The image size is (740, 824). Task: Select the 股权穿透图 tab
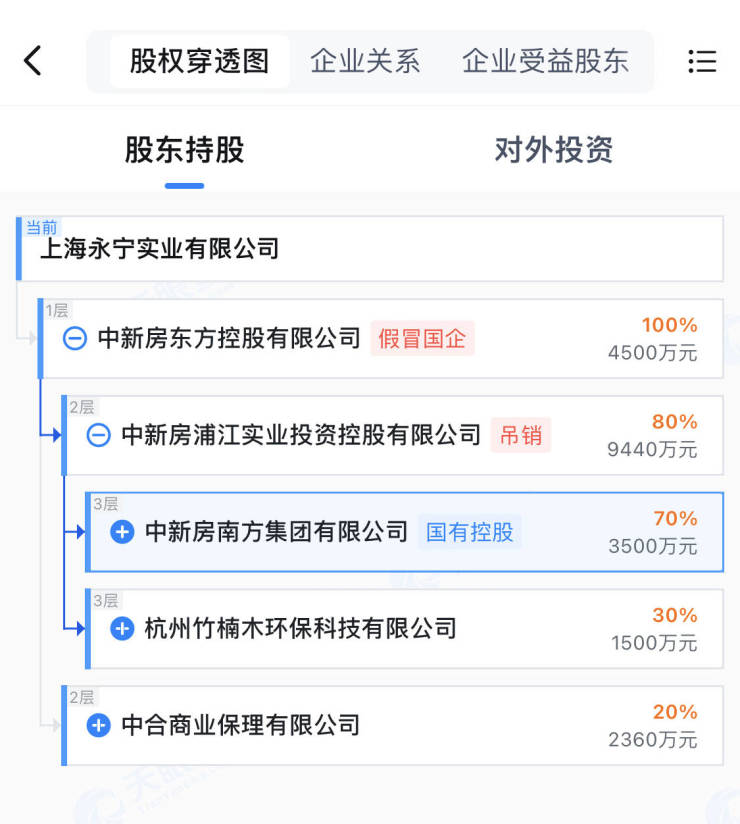click(200, 61)
